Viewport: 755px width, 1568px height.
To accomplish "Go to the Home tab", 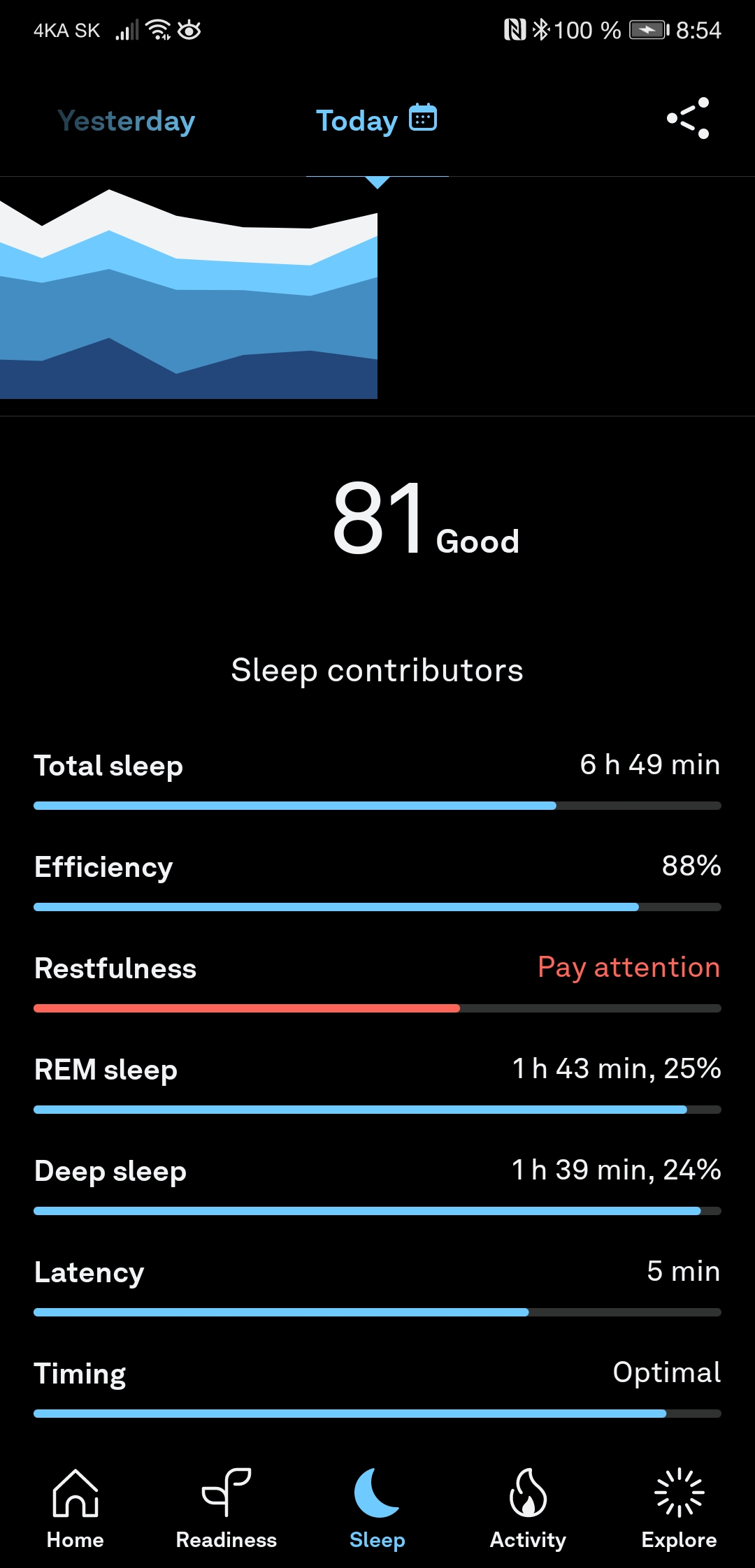I will (x=75, y=1509).
